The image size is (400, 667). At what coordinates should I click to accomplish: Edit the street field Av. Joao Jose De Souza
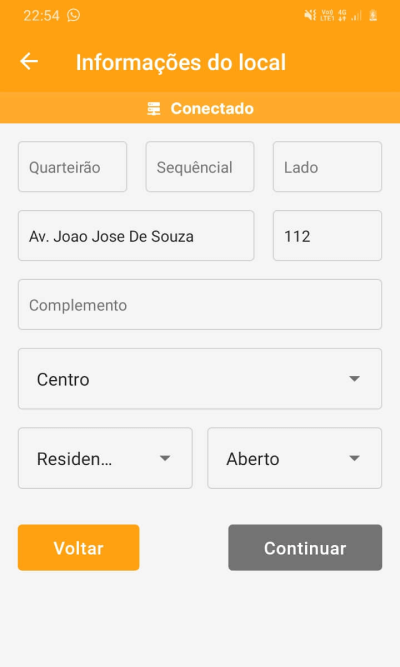pos(136,236)
